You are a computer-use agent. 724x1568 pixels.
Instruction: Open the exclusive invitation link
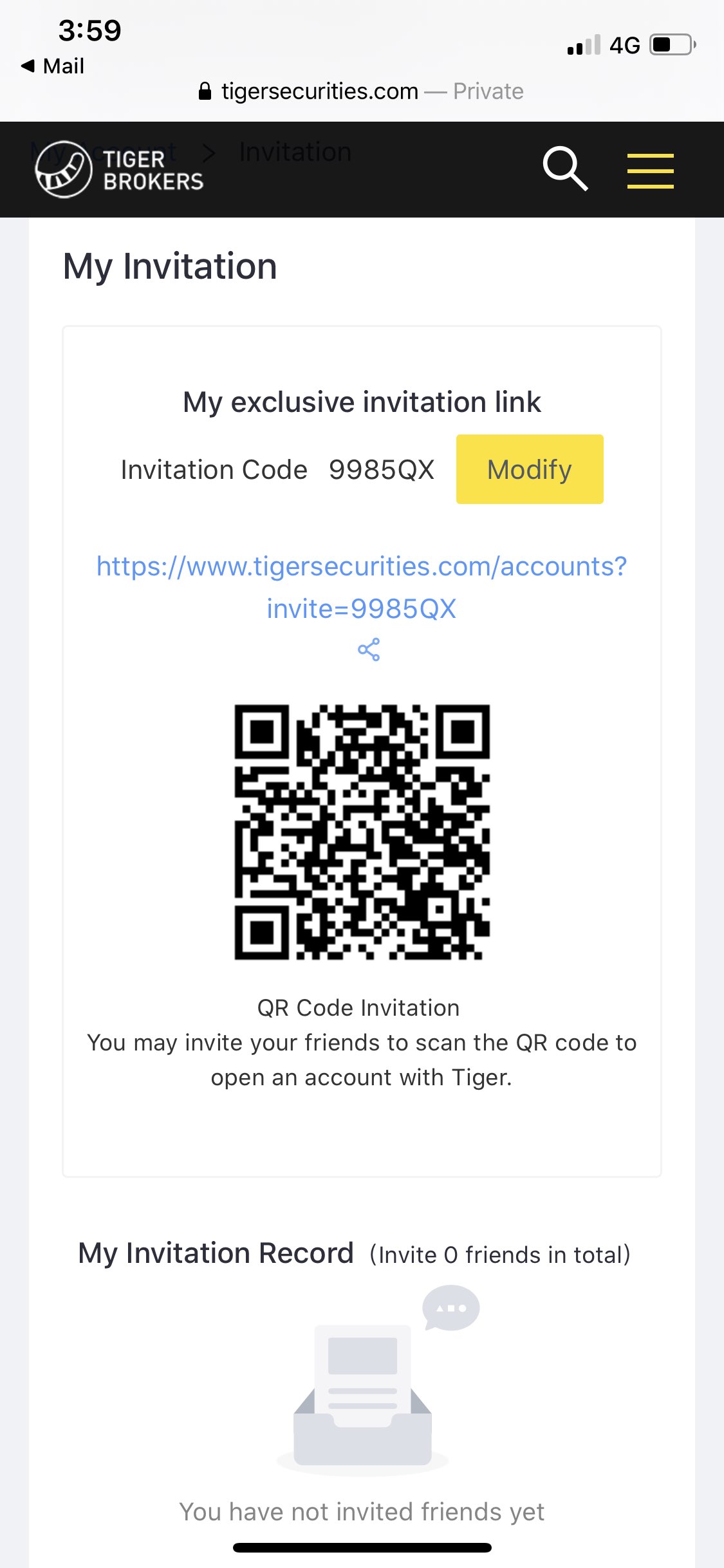(x=361, y=586)
